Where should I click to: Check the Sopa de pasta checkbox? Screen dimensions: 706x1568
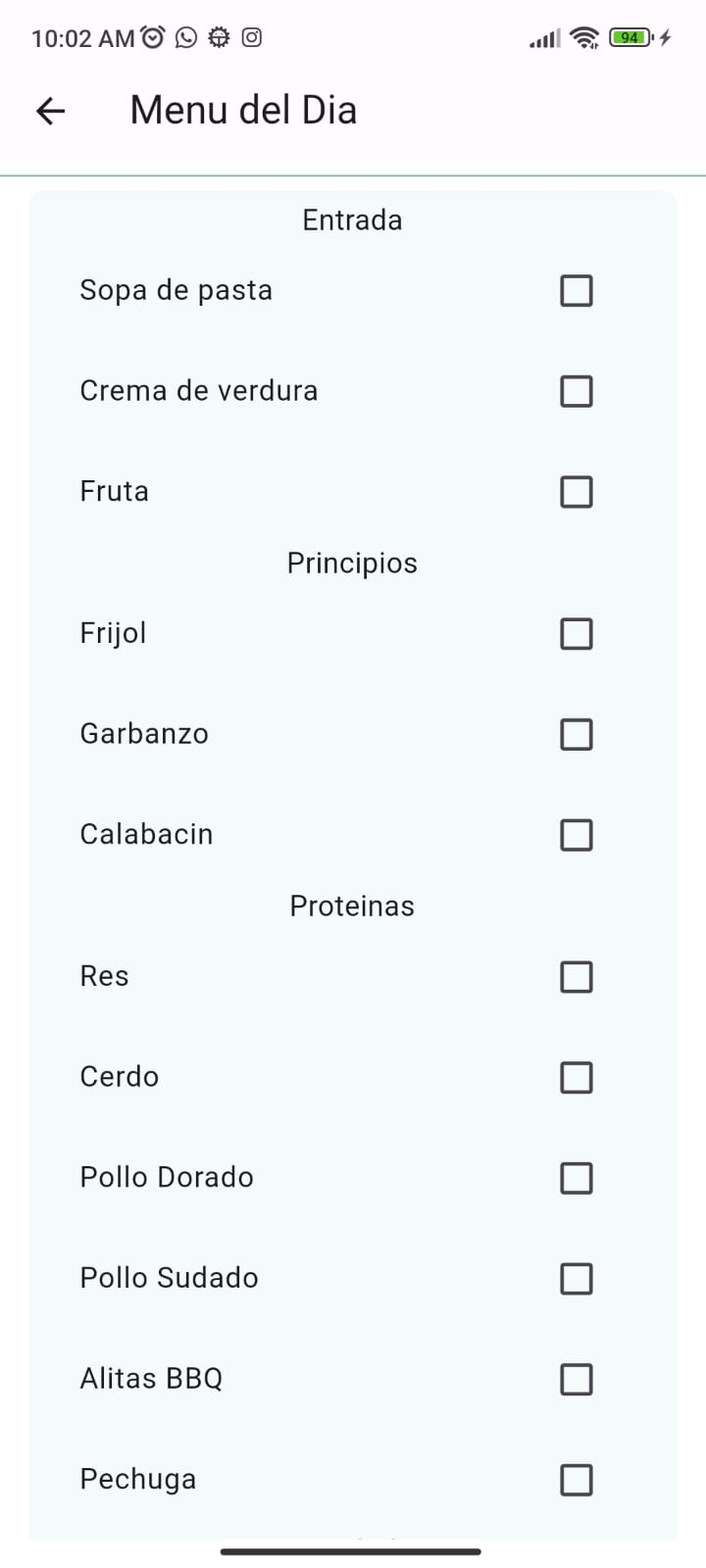point(577,290)
